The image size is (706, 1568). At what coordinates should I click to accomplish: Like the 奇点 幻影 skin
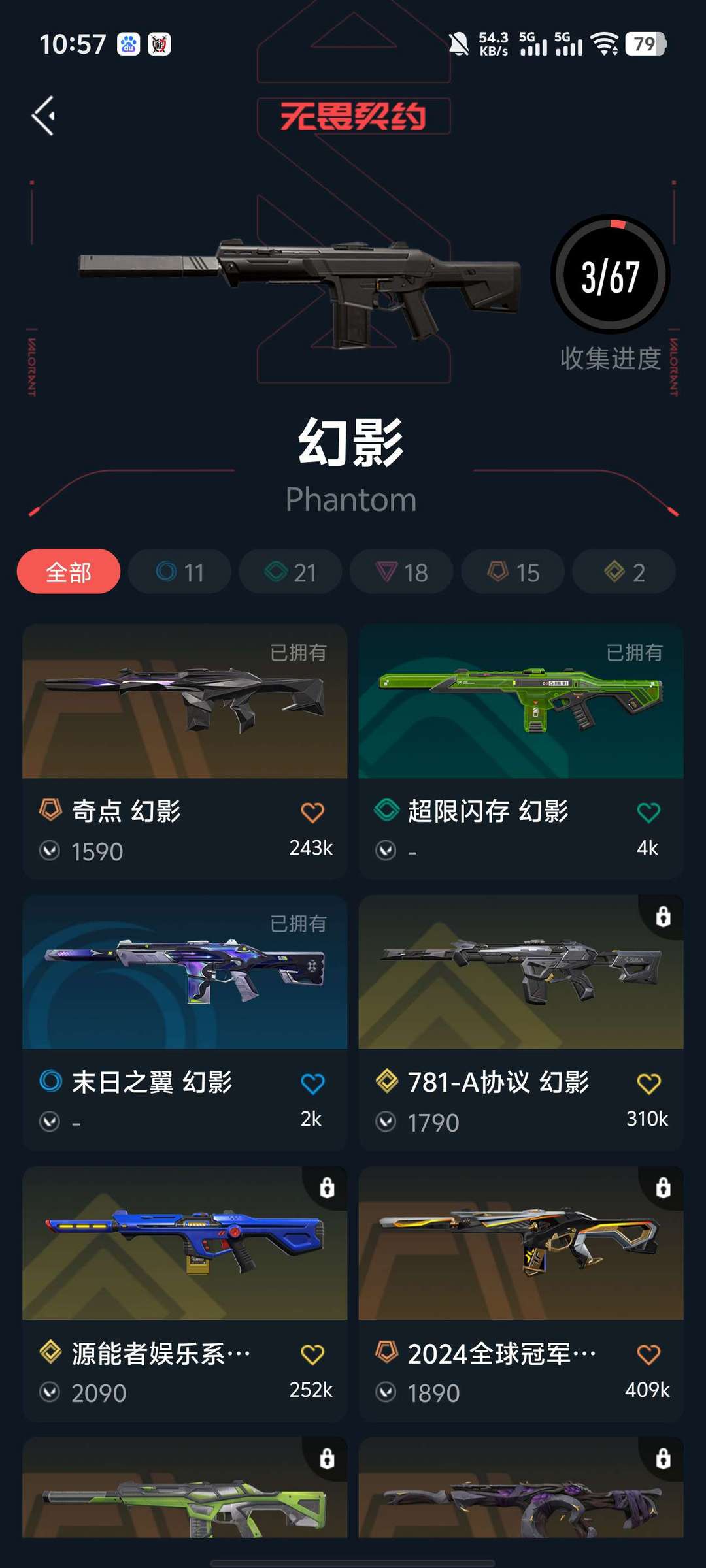[x=312, y=812]
